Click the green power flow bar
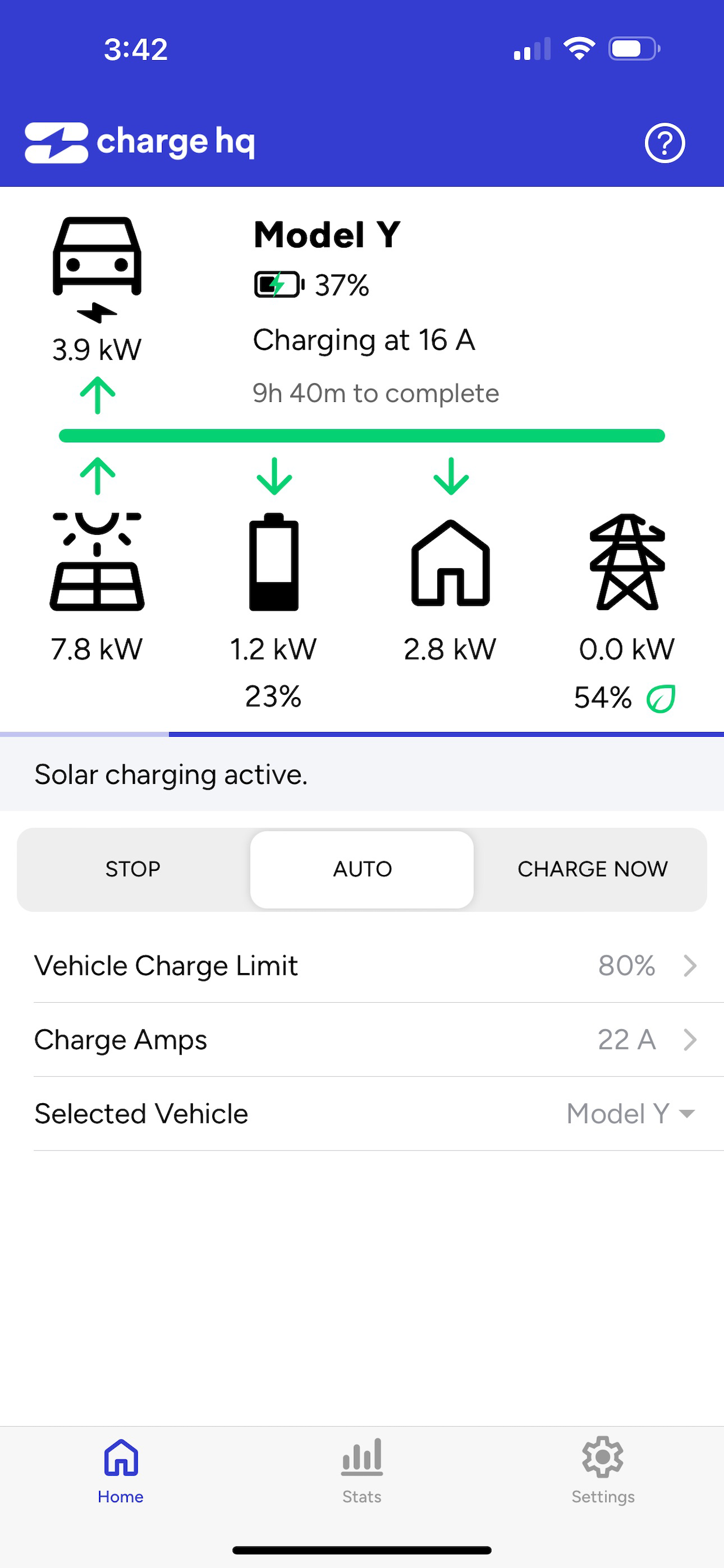The image size is (724, 1568). point(361,434)
